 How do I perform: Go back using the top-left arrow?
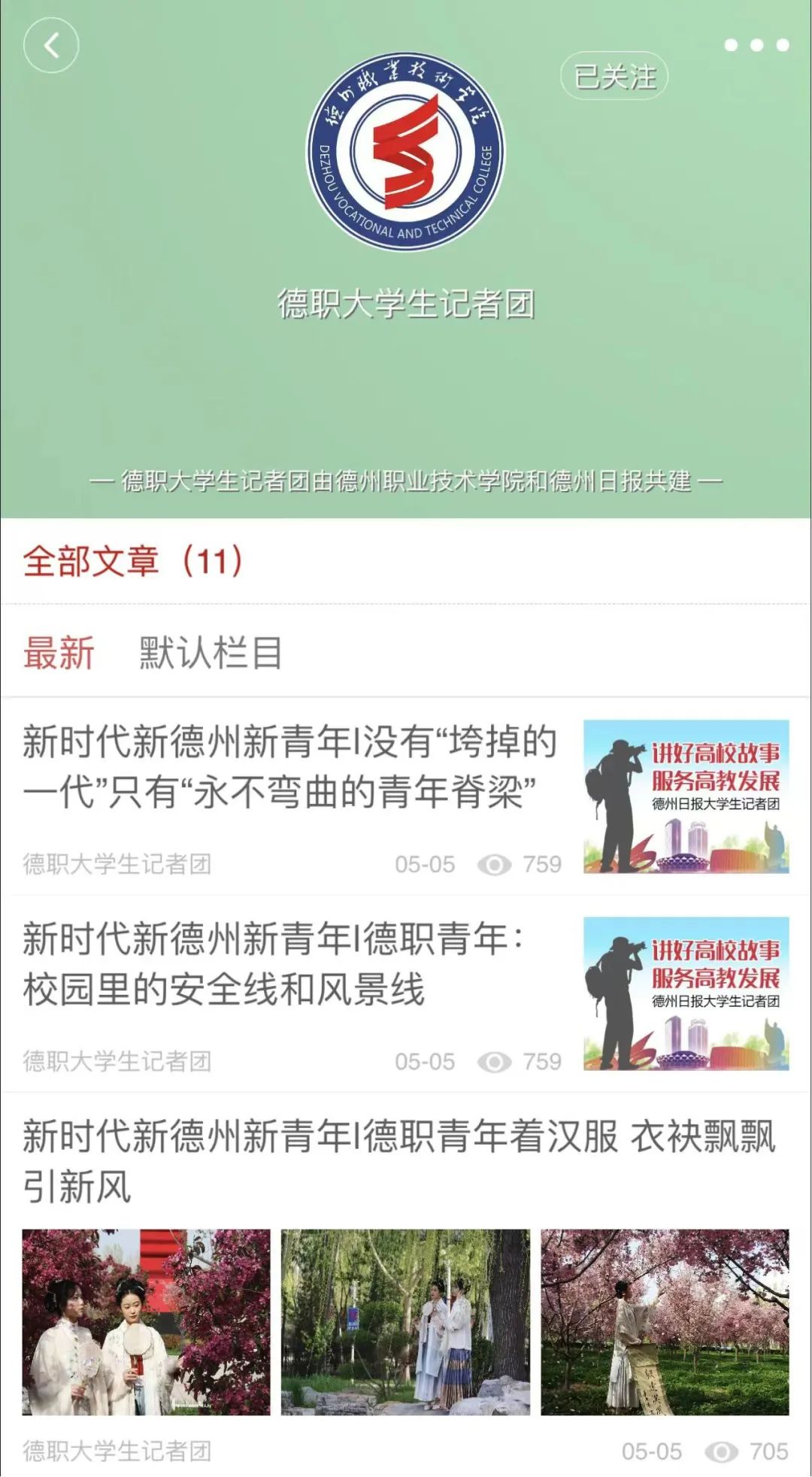[x=51, y=46]
